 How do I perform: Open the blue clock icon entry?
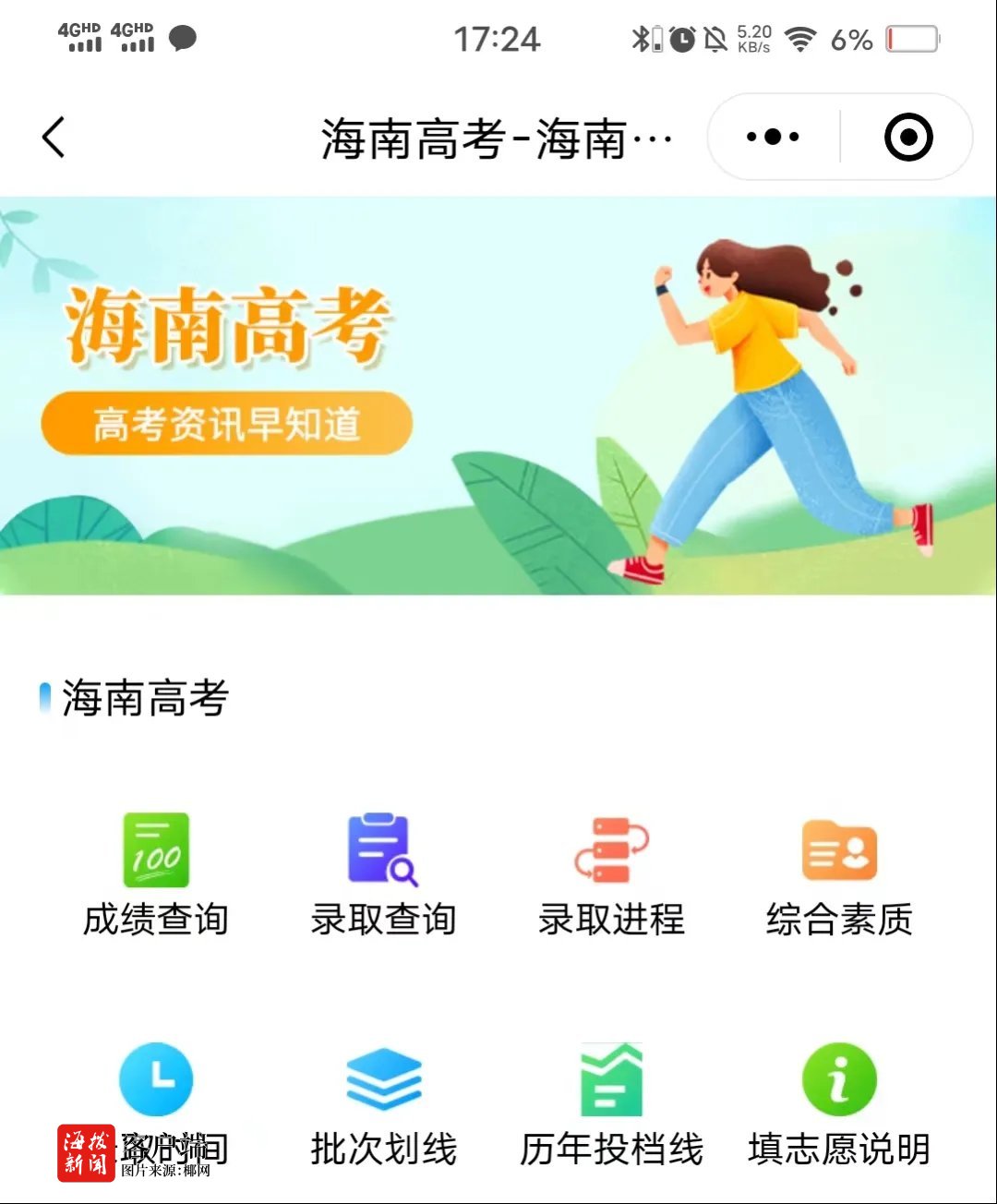(156, 1080)
